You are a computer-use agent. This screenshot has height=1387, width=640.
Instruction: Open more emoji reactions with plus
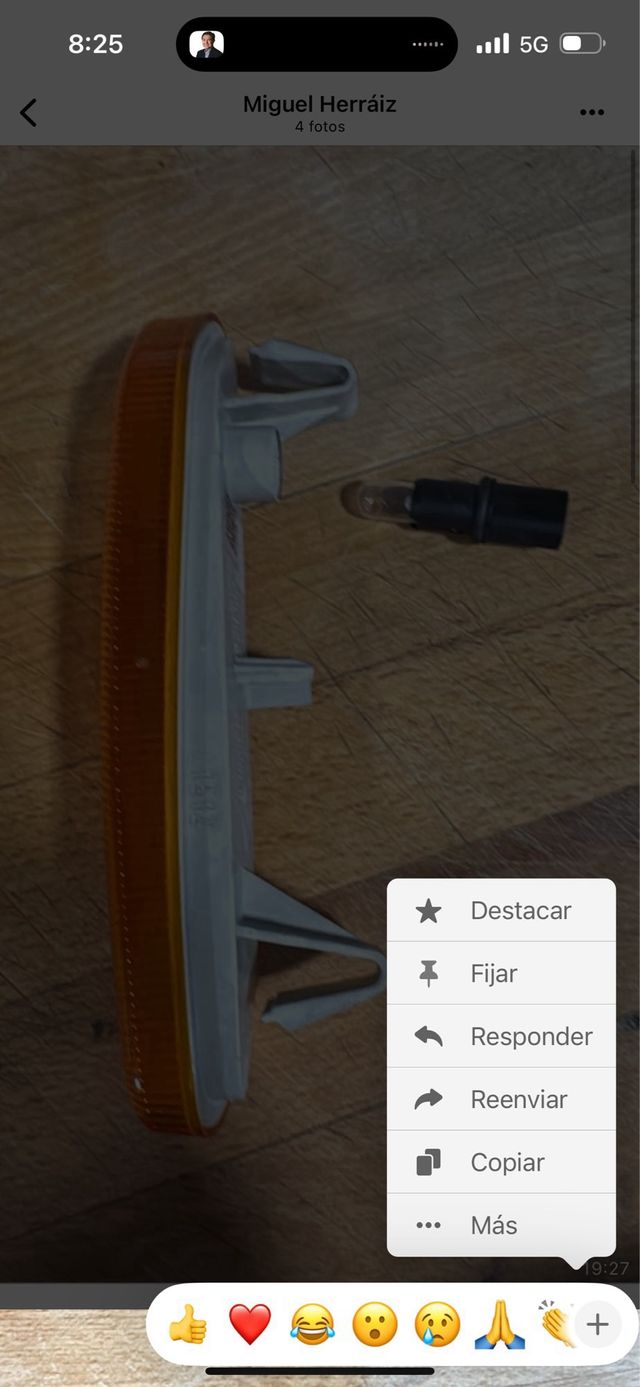(x=597, y=1326)
